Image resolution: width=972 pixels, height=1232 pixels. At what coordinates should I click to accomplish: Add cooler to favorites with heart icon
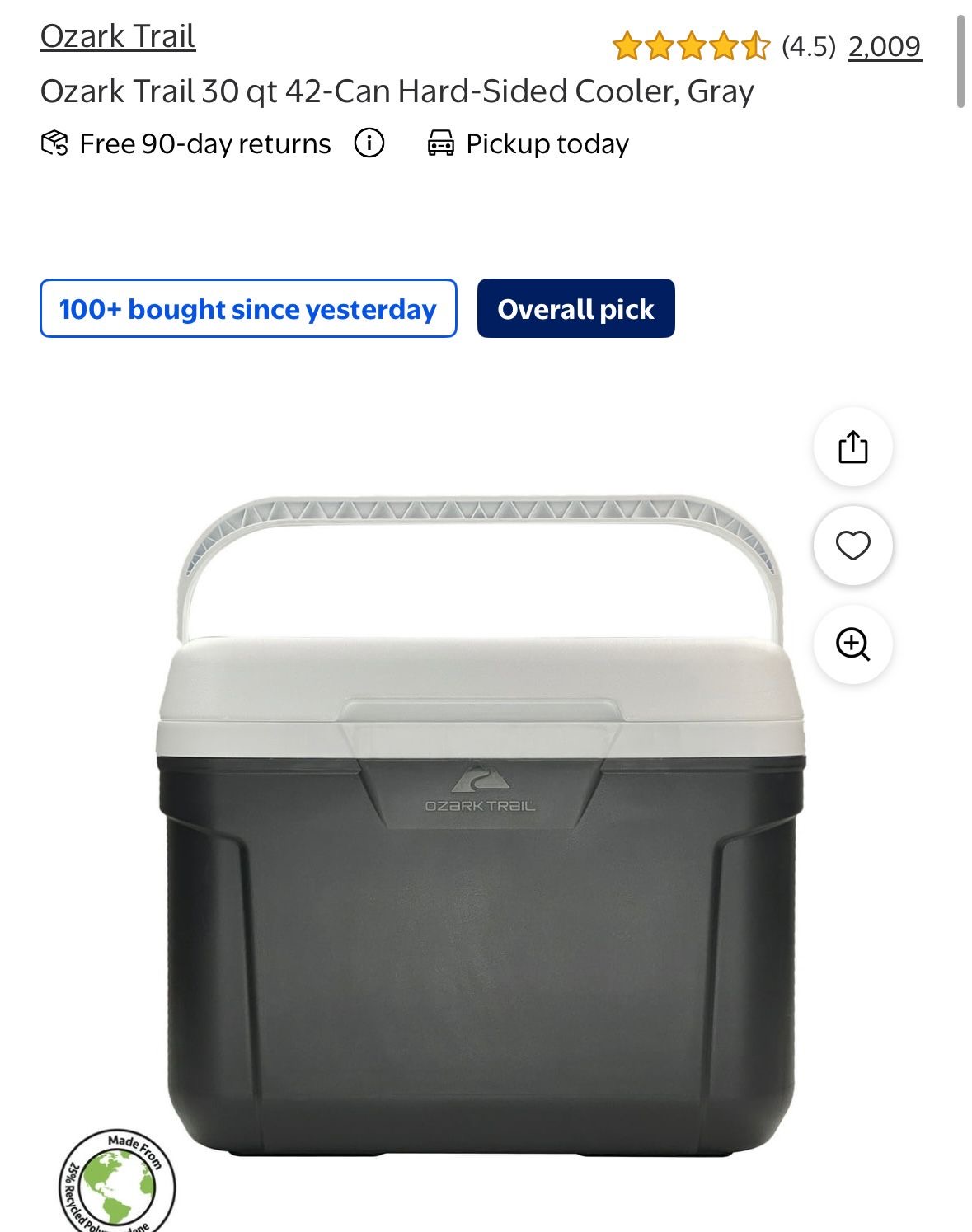click(852, 546)
